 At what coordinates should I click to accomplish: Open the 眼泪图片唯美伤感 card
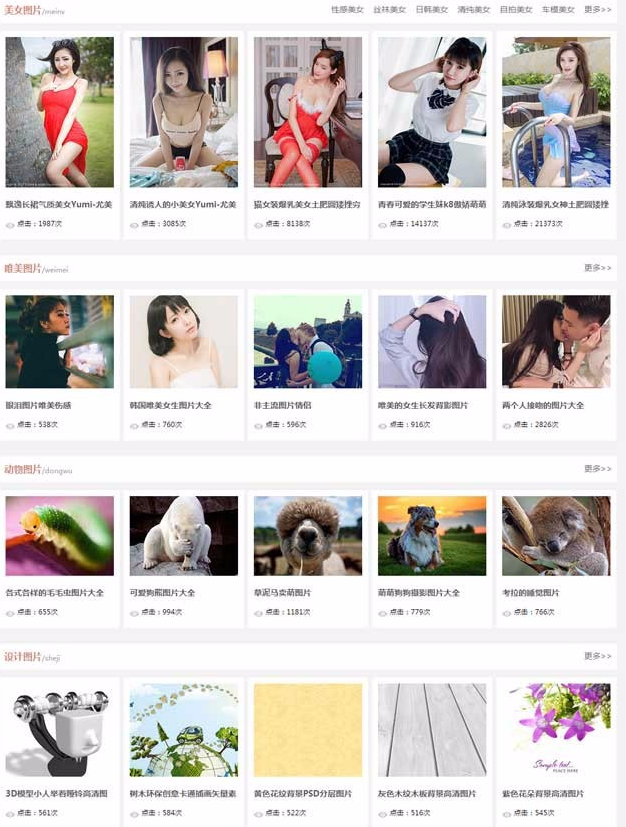click(59, 342)
